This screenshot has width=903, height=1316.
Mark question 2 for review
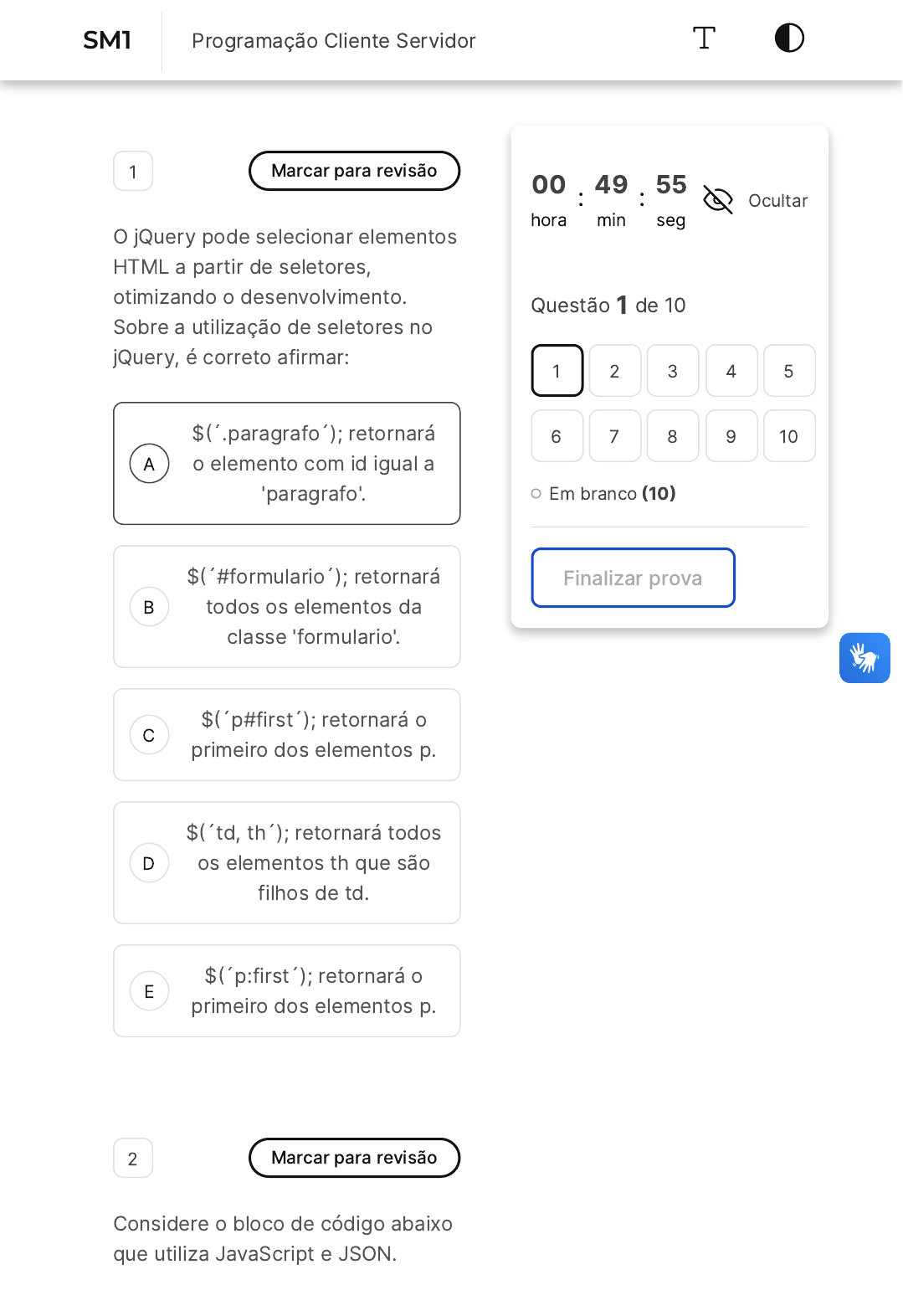tap(354, 1158)
